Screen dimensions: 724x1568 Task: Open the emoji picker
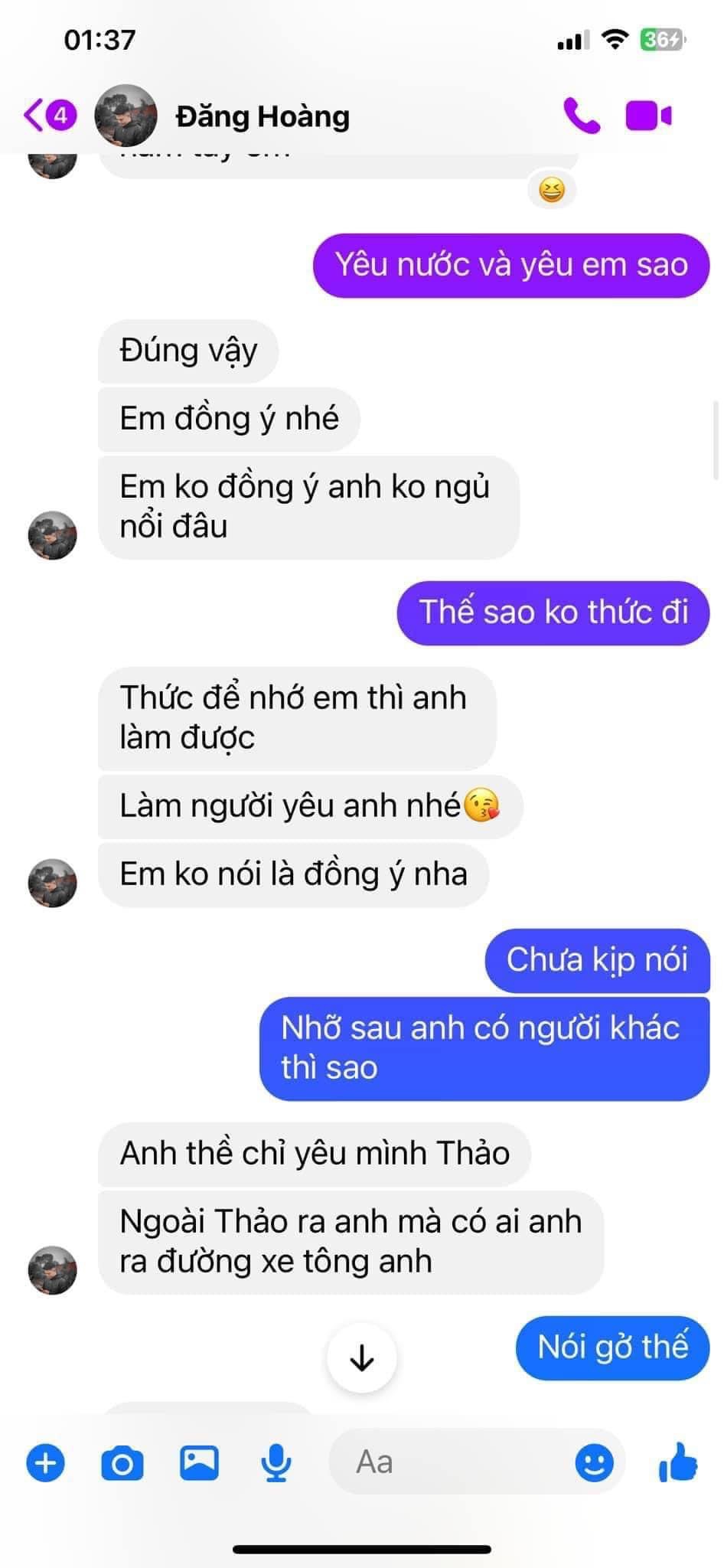(594, 1463)
